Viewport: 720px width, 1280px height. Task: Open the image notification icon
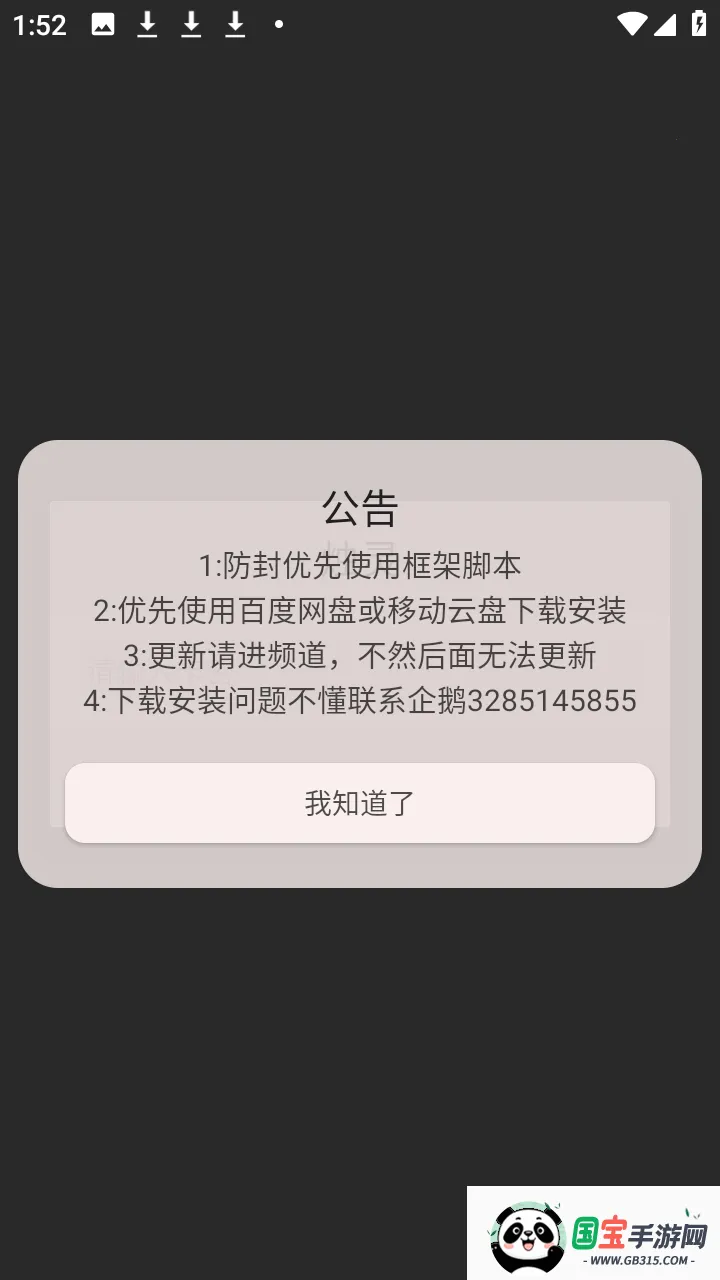click(104, 25)
